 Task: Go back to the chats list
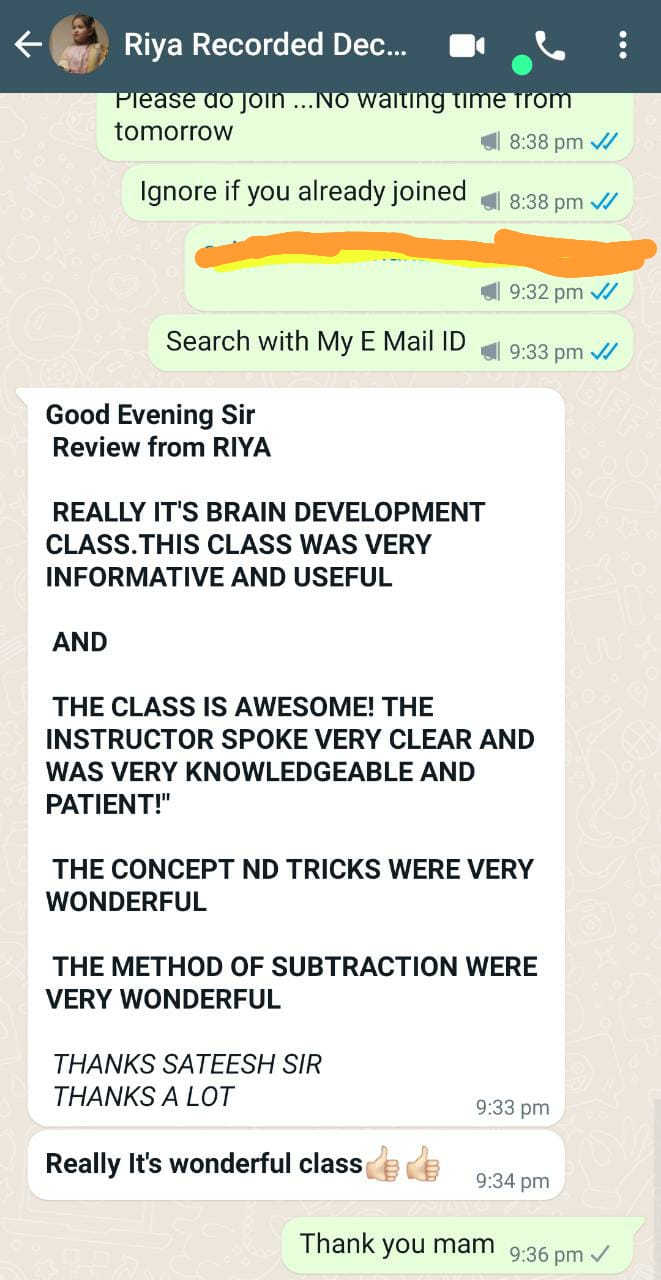point(27,45)
